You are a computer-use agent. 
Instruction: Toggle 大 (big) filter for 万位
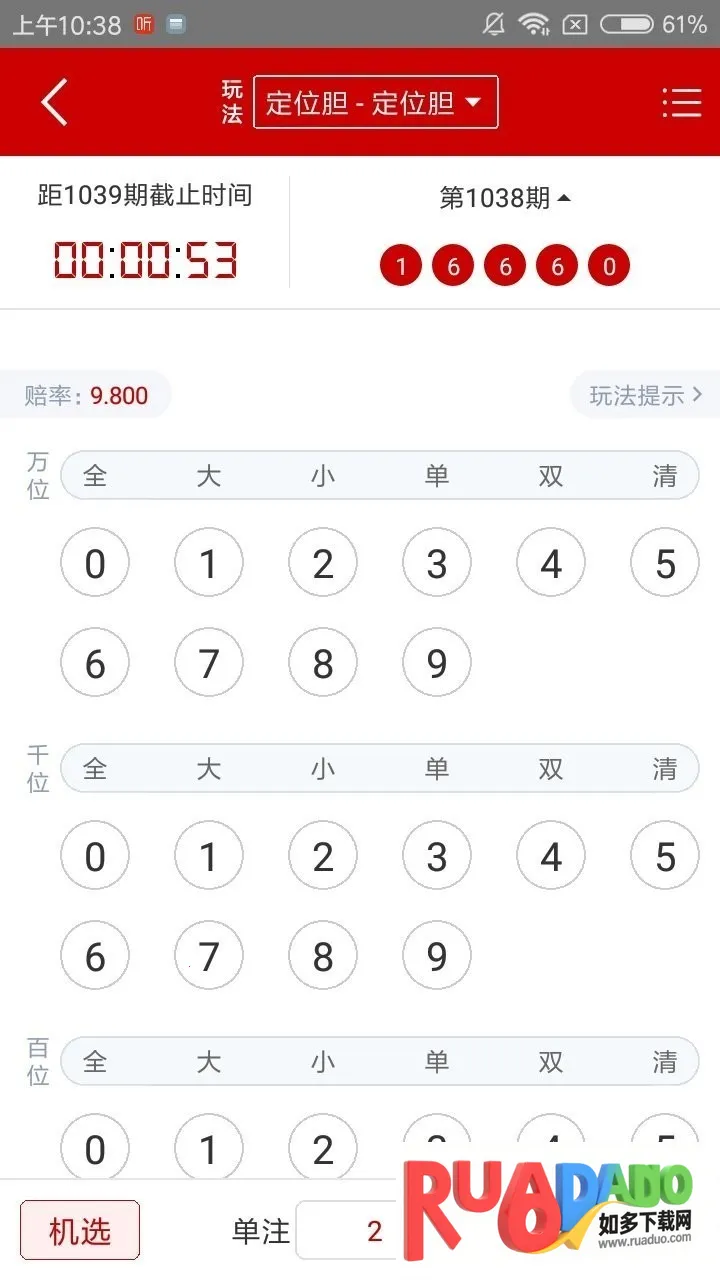point(209,476)
